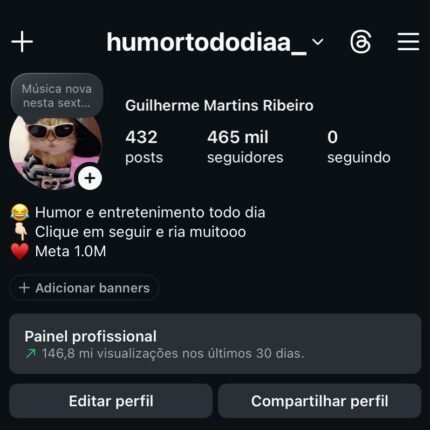Expand the humortododiaa_ account switcher
430x430 pixels.
click(x=215, y=42)
